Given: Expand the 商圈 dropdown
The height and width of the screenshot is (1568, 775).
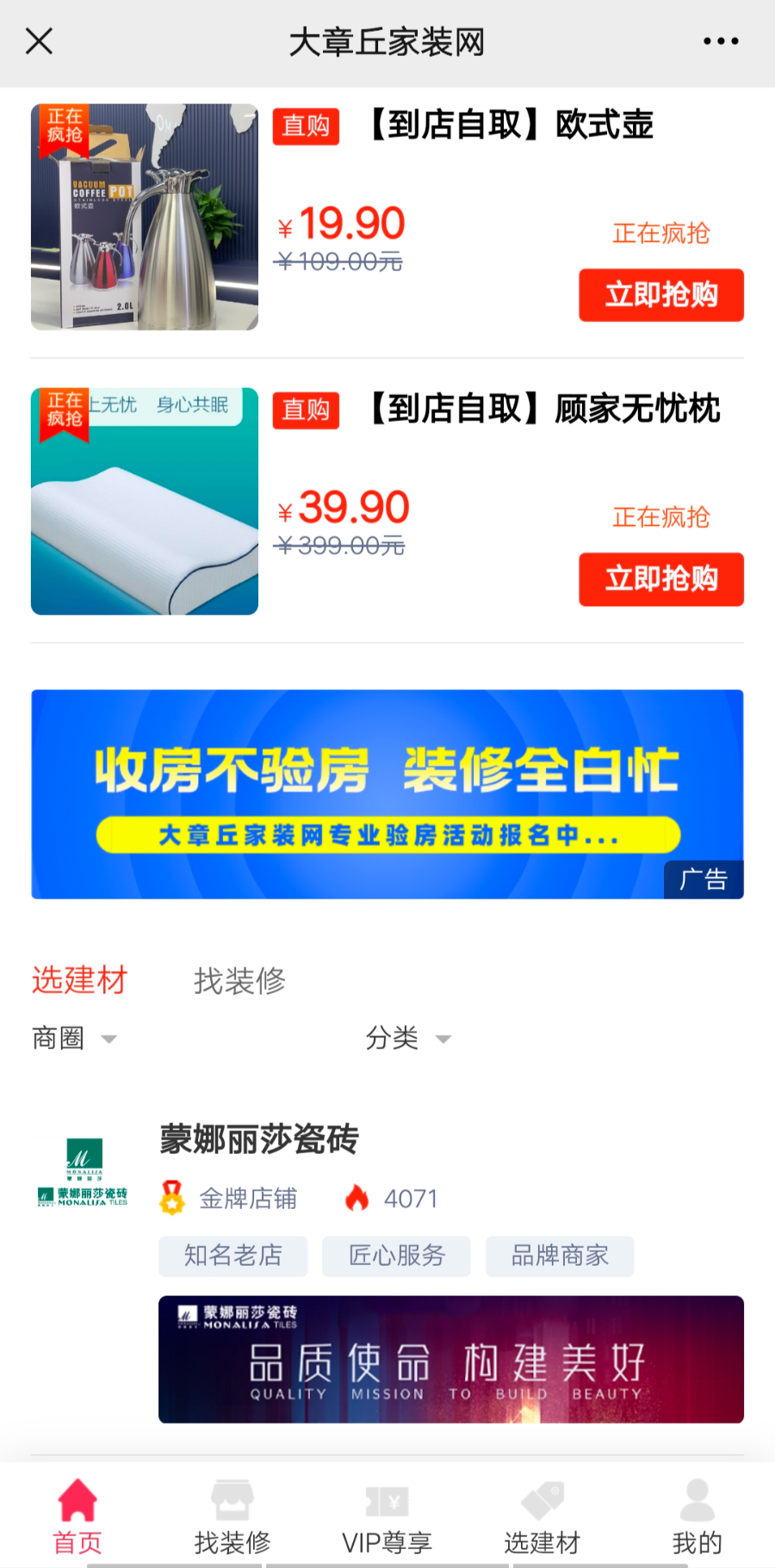Looking at the screenshot, I should tap(74, 1039).
